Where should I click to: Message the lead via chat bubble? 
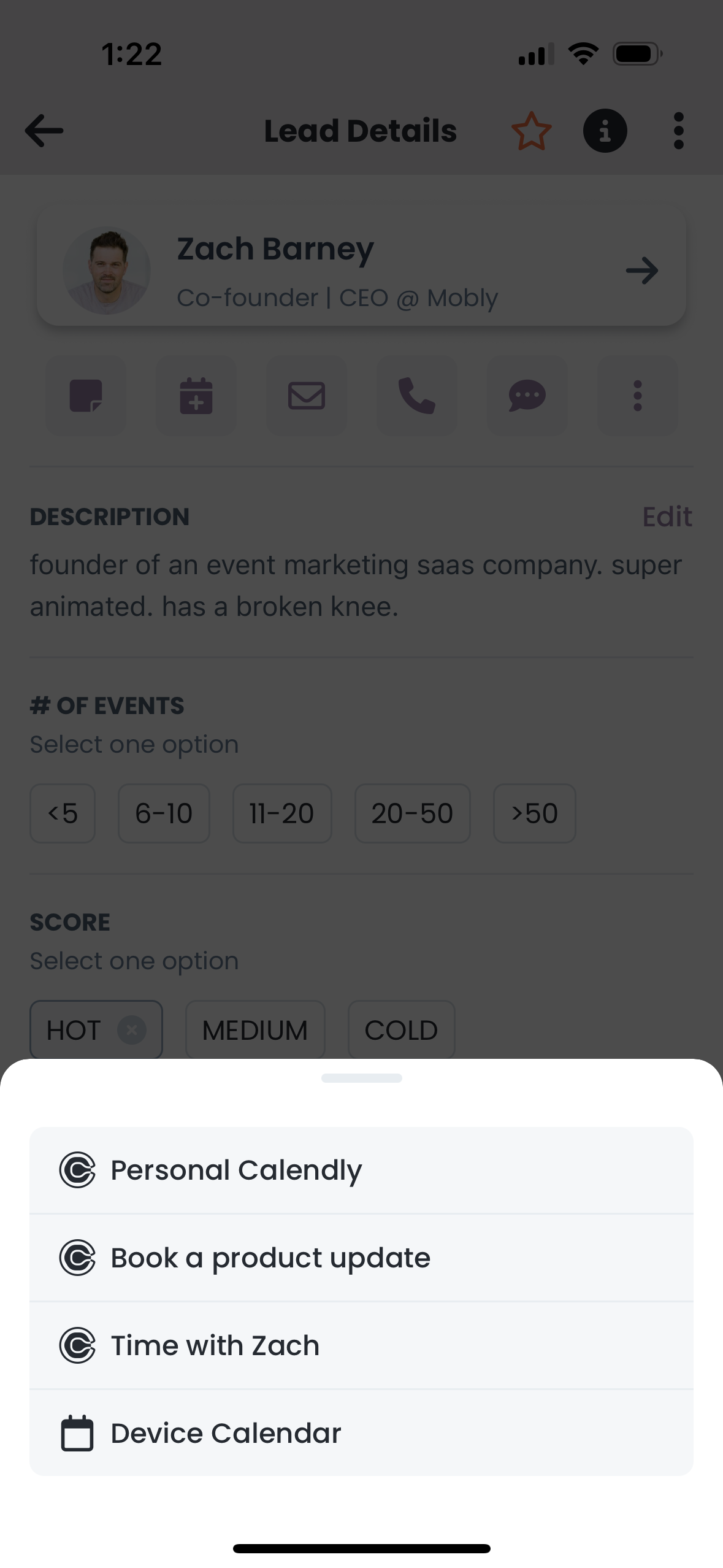click(x=527, y=396)
